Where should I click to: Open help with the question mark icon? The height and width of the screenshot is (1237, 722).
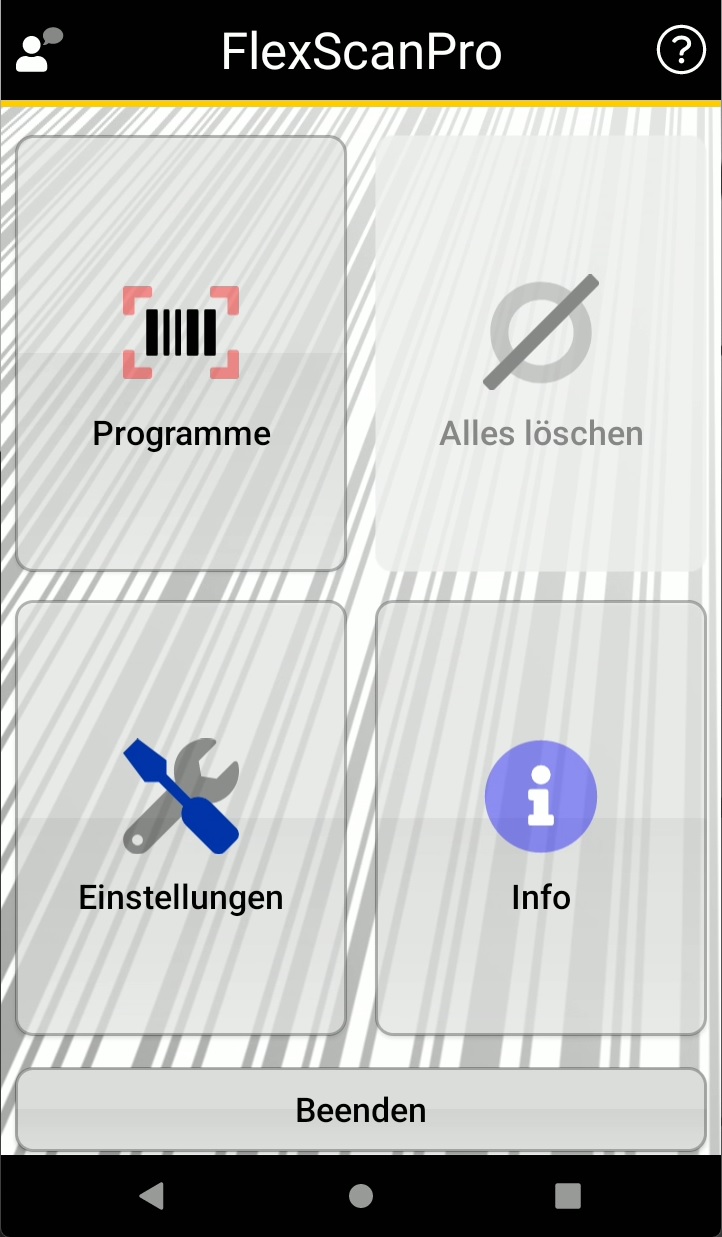click(681, 48)
